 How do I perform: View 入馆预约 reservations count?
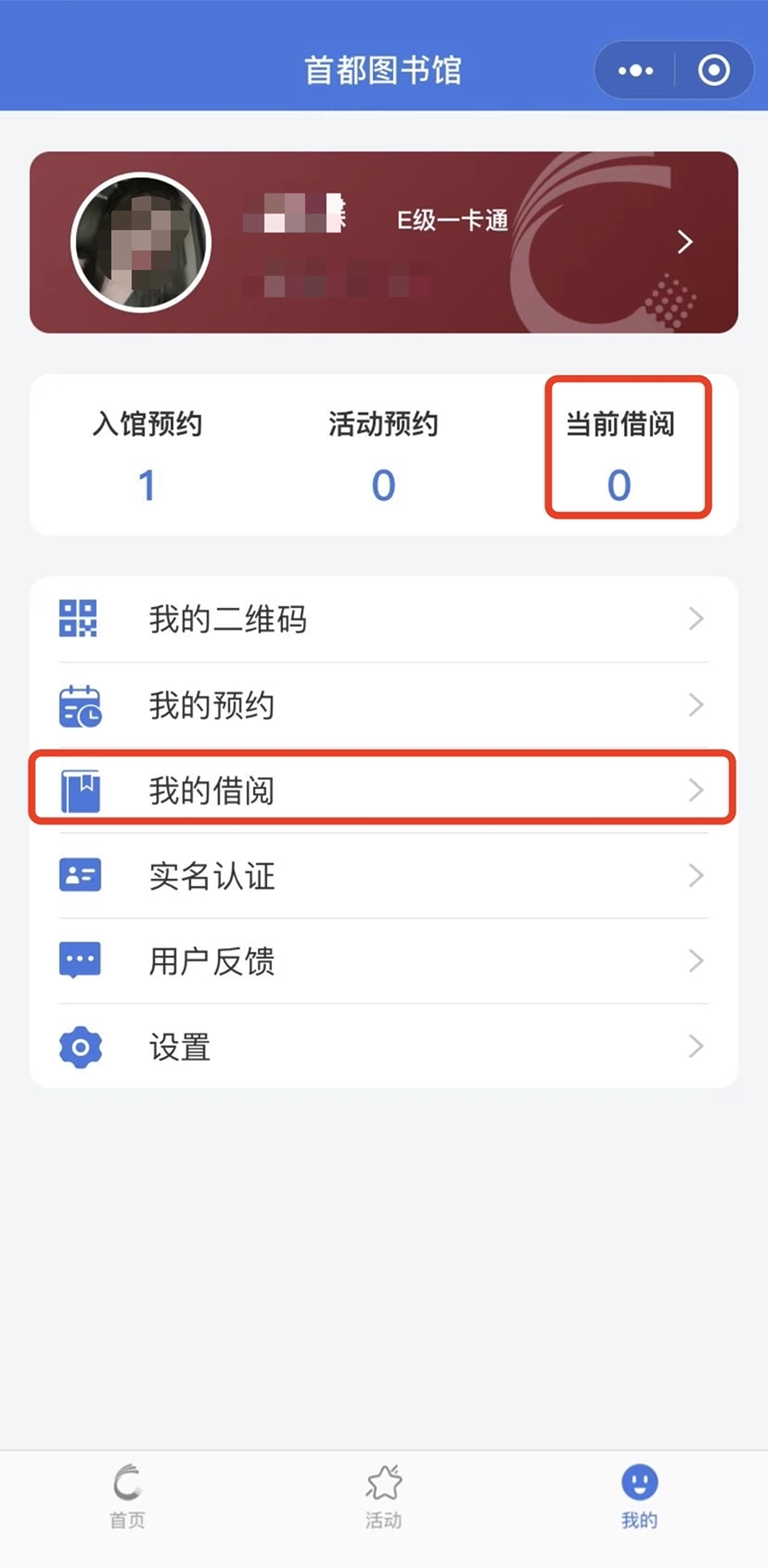point(147,456)
